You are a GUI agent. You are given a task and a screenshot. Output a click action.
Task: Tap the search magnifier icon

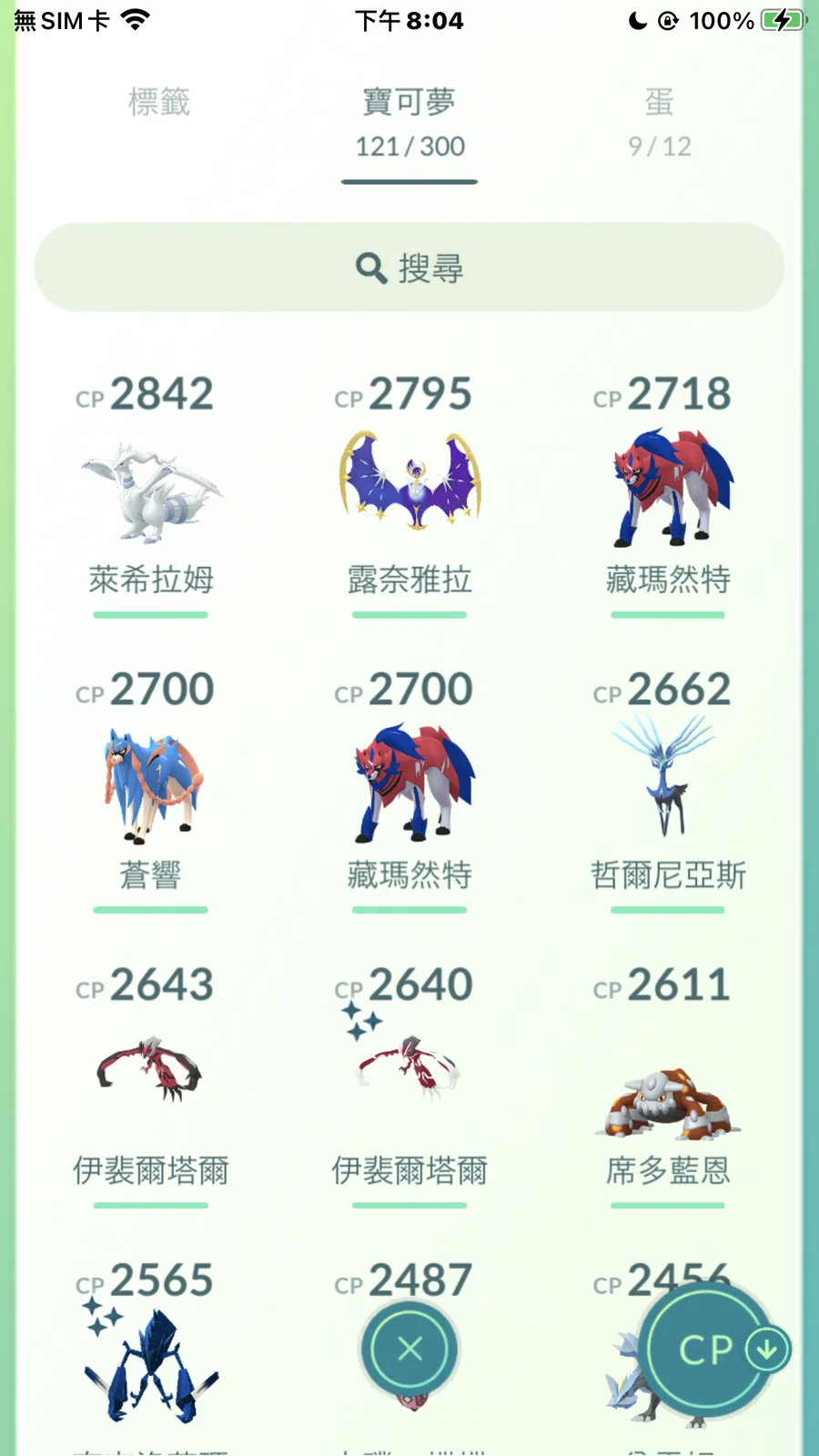[369, 267]
